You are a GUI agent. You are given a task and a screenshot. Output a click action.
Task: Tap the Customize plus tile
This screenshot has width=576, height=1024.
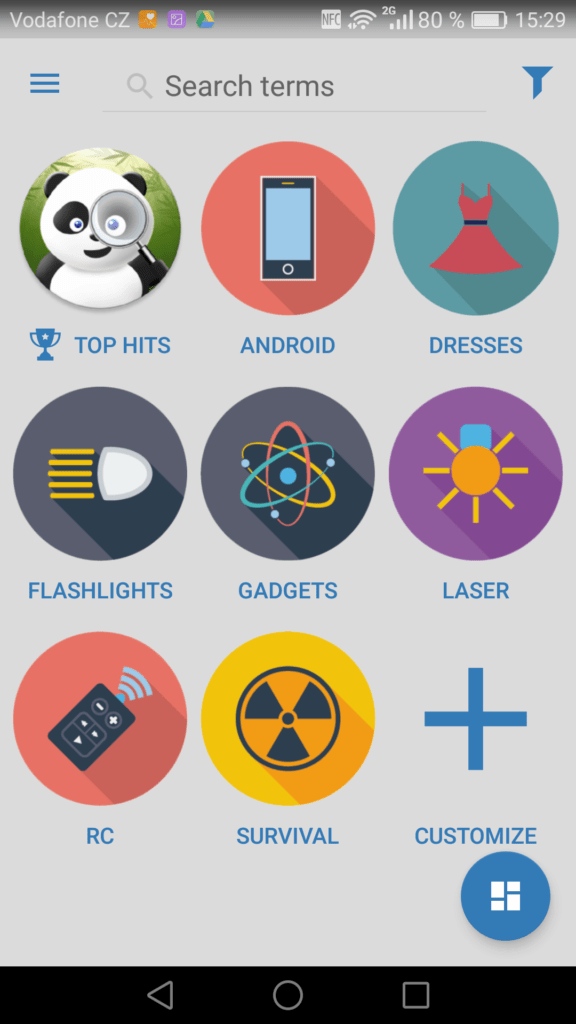(475, 718)
